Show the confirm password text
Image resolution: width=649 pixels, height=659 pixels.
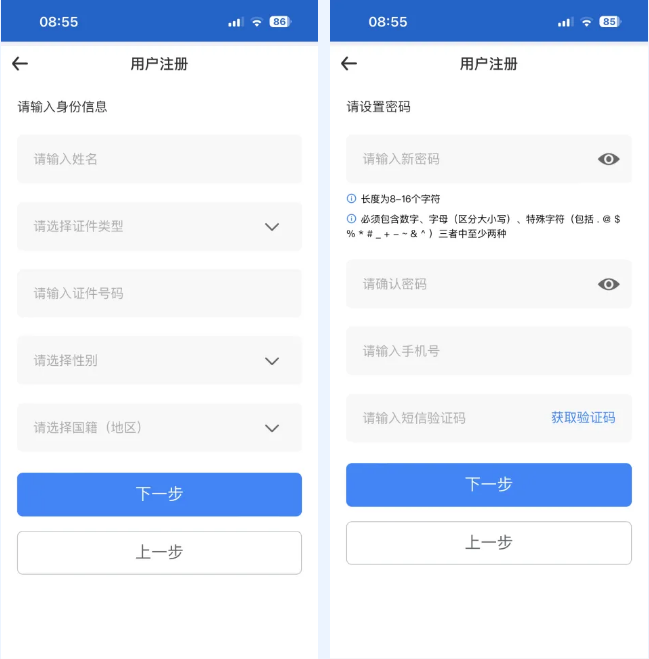coord(608,284)
